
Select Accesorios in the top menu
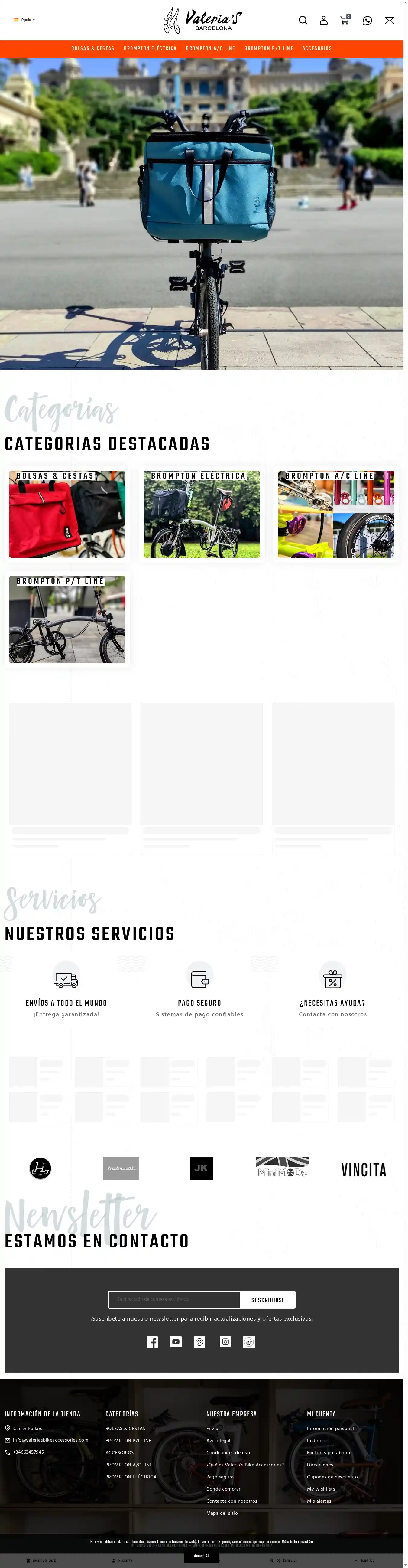317,49
